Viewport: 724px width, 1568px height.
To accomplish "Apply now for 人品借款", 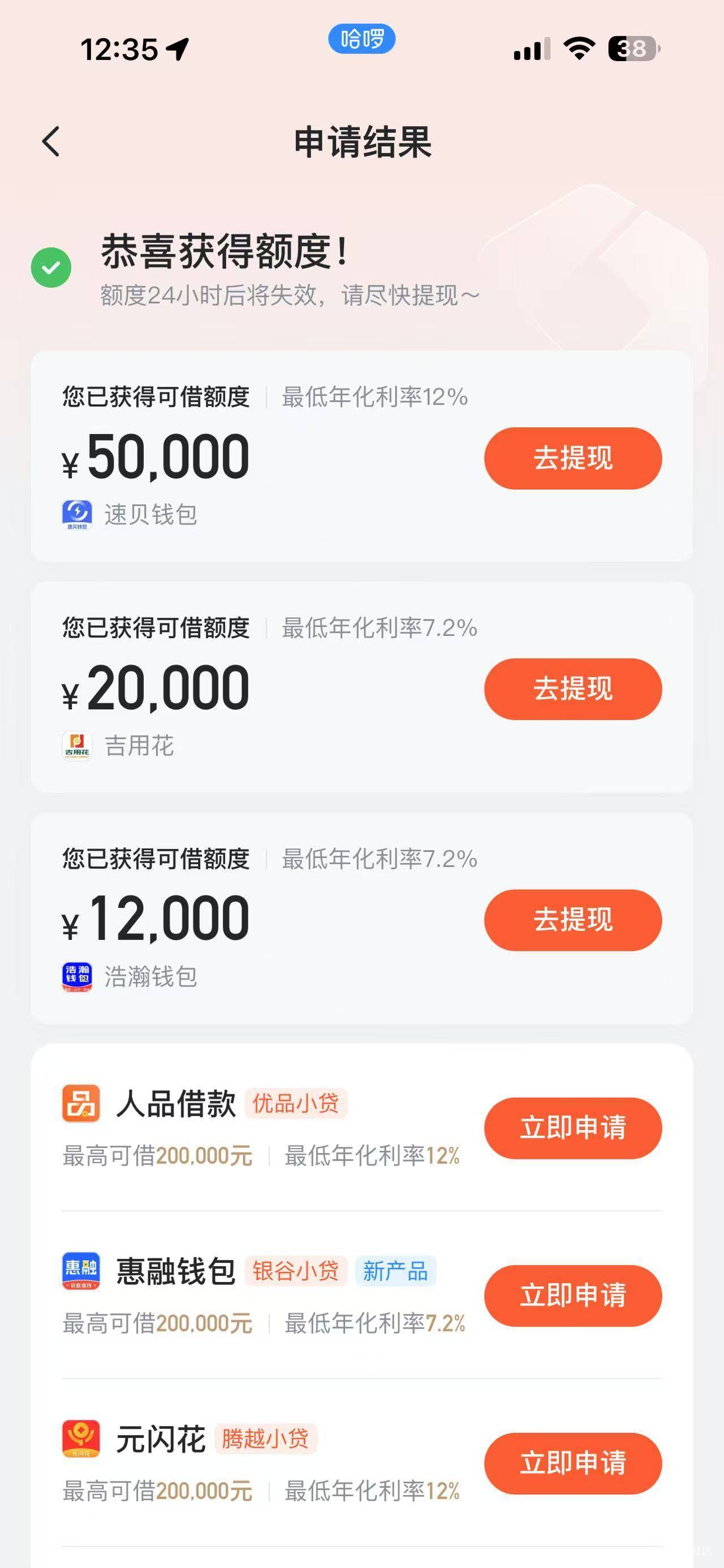I will [x=573, y=1127].
